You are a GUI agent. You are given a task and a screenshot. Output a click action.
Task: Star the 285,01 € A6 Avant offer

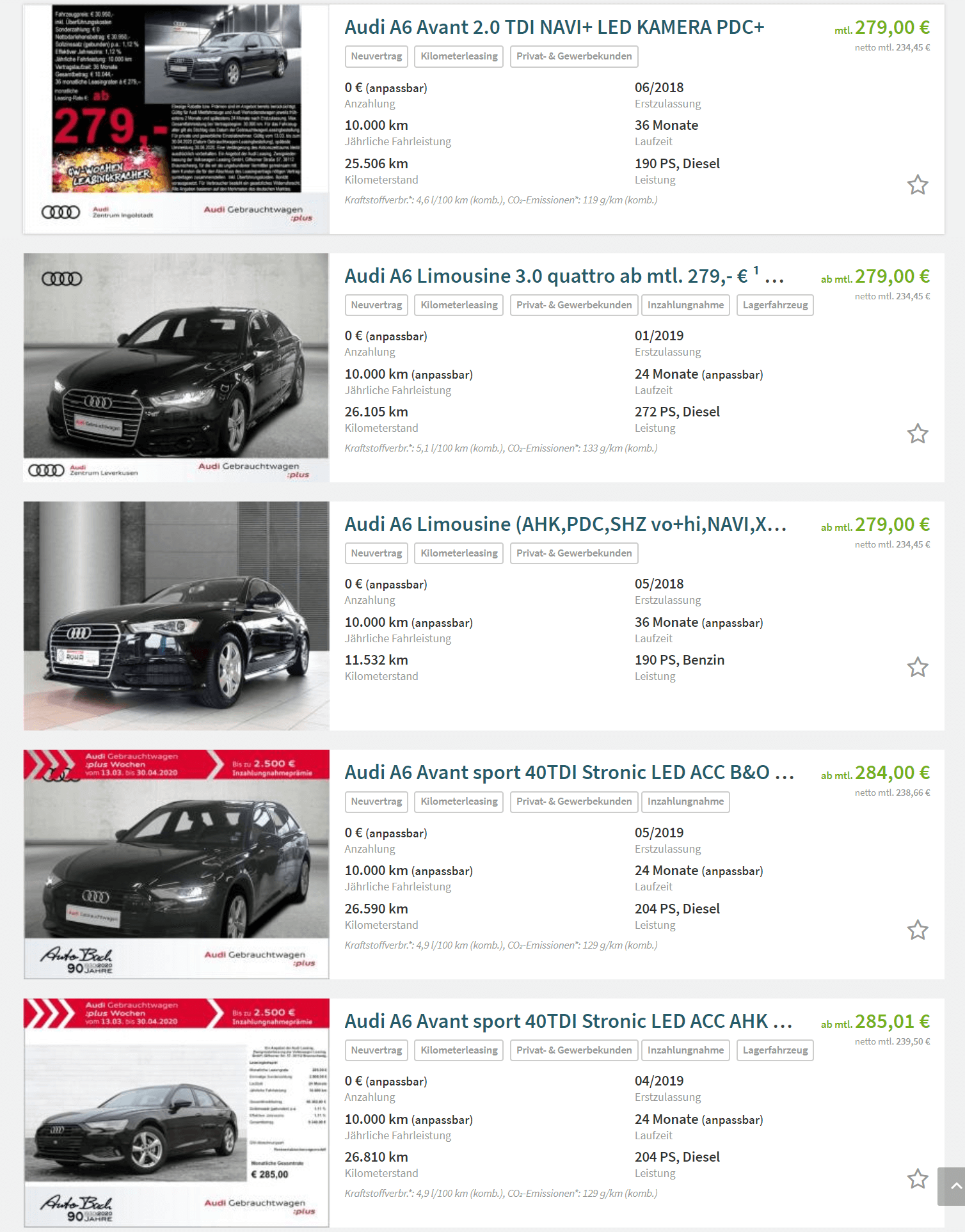(917, 1179)
